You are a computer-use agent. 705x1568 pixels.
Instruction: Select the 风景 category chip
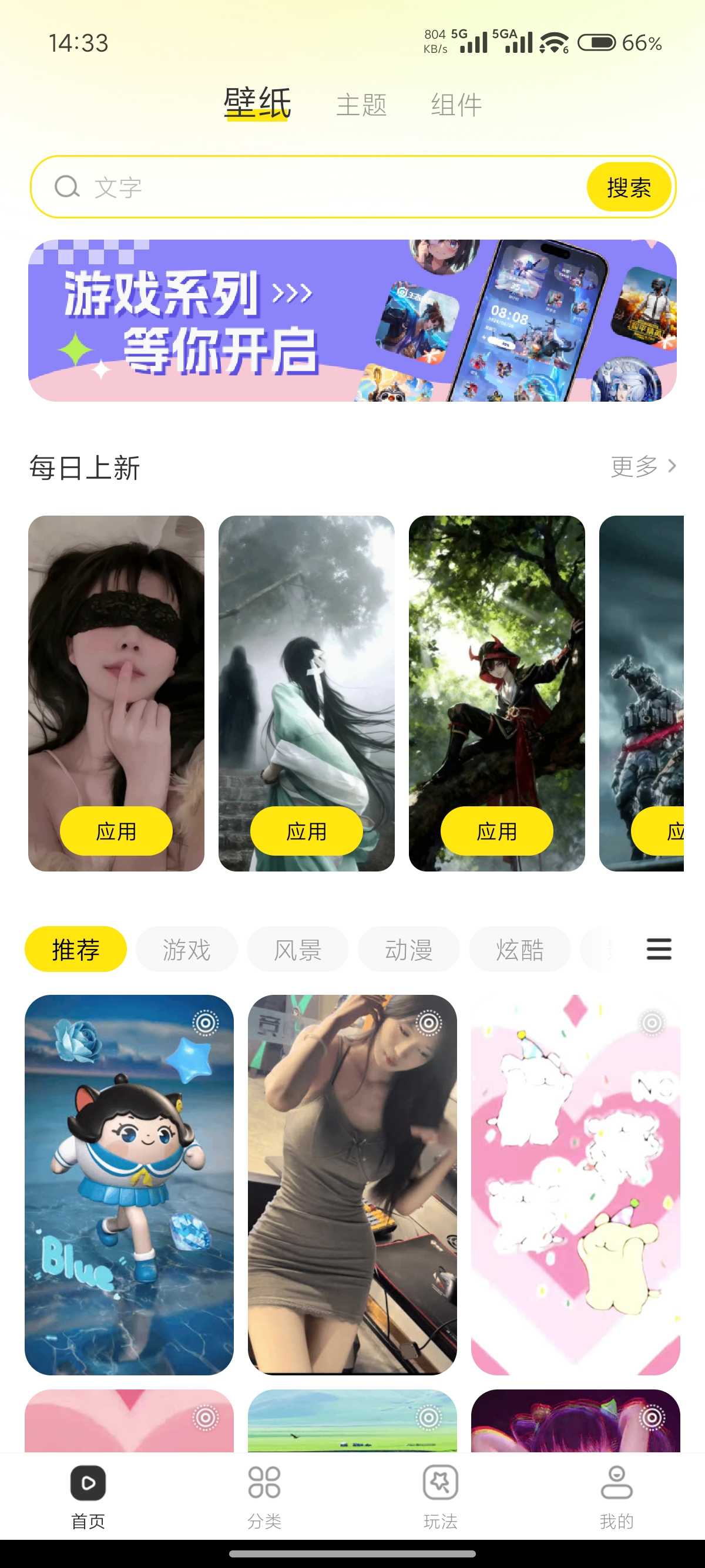tap(298, 949)
